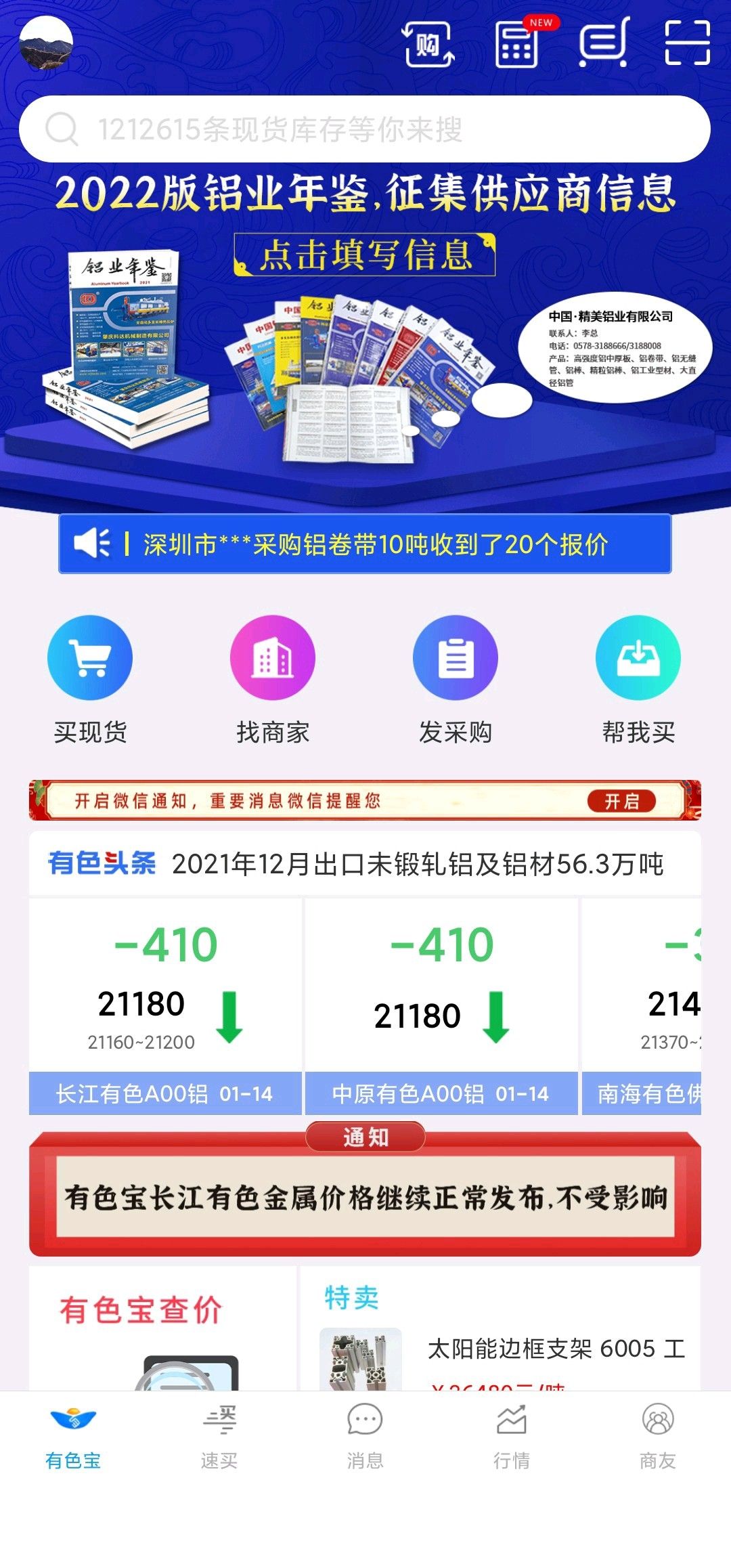Open the profile avatar
Viewport: 731px width, 1568px height.
point(46,43)
